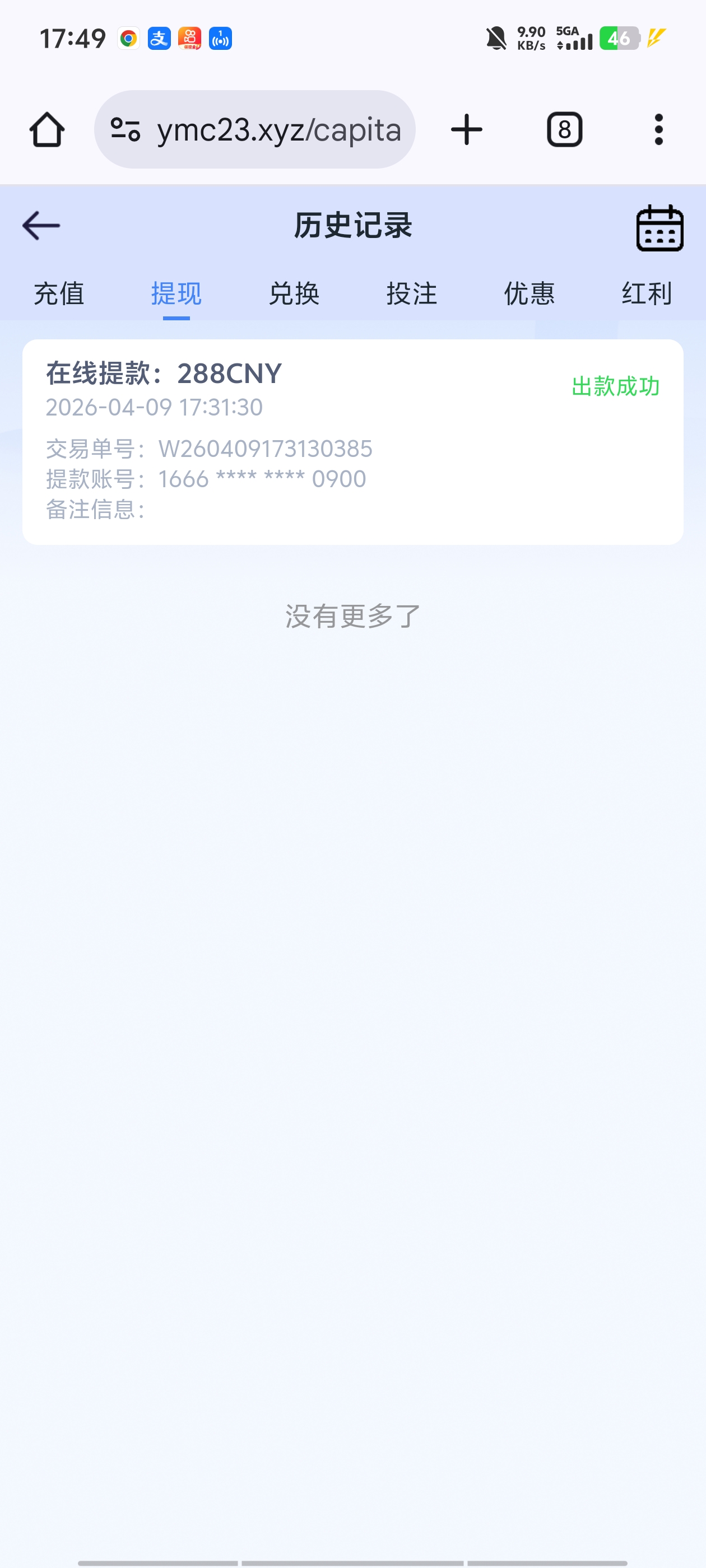The image size is (706, 1568).
Task: Tap the 没有更多了 message text
Action: [x=352, y=615]
